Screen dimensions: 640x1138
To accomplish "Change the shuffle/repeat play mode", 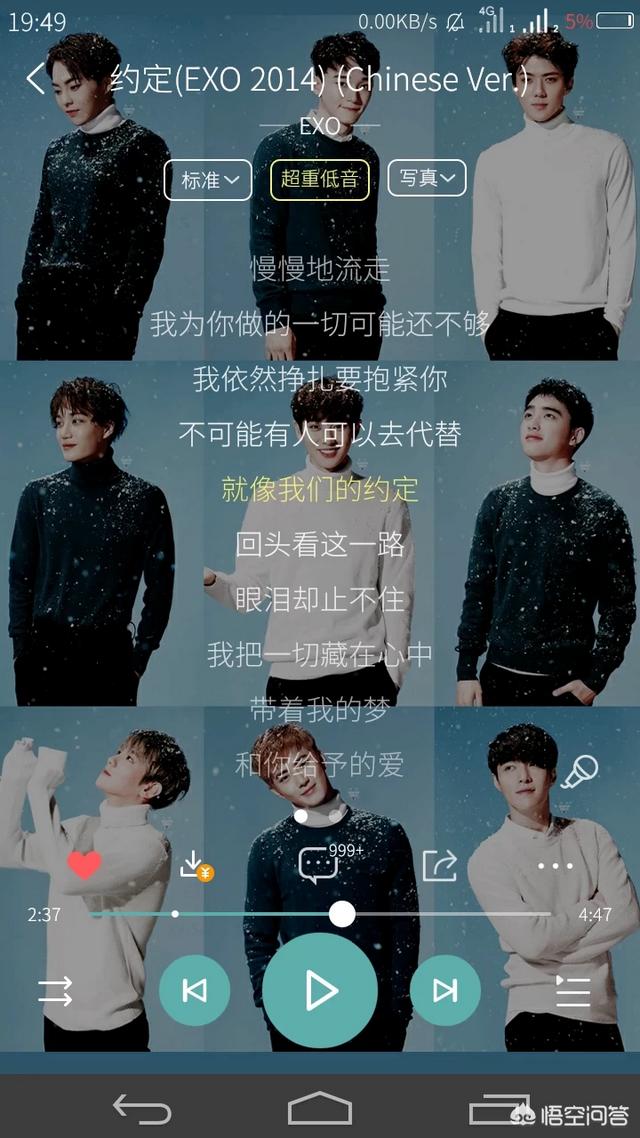I will pyautogui.click(x=55, y=991).
